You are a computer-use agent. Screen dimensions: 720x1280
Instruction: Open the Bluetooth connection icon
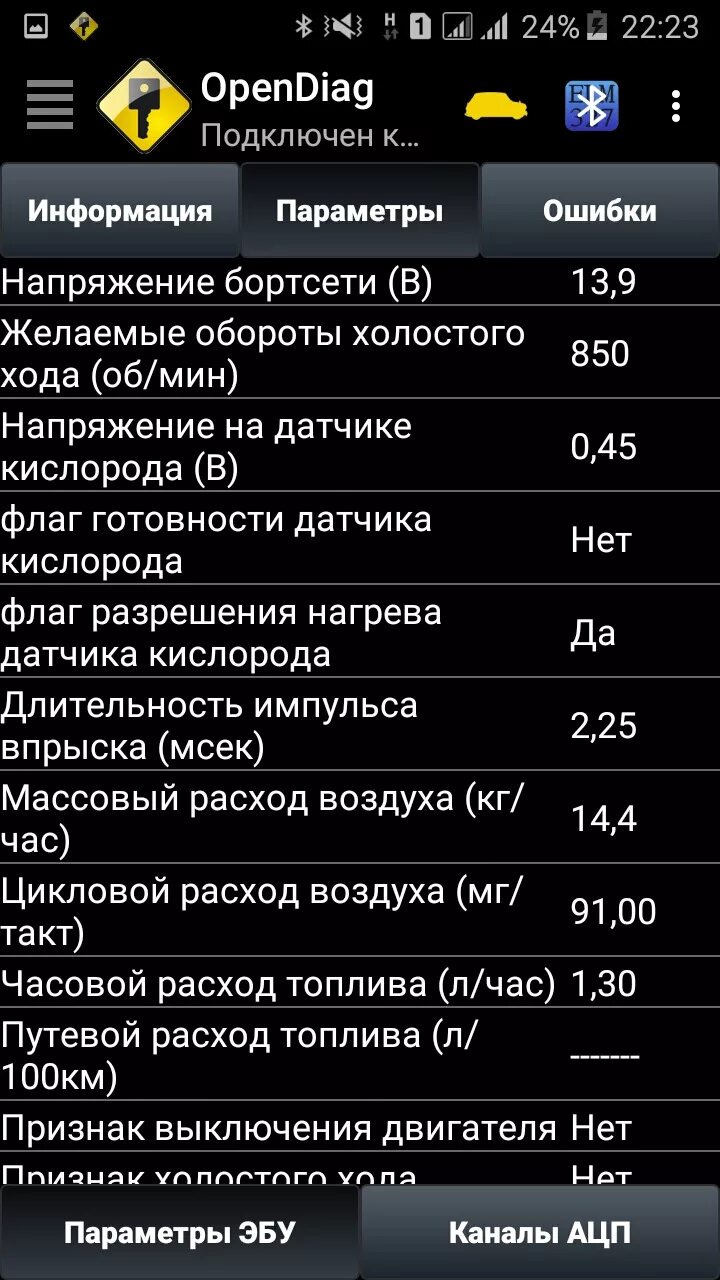tap(591, 106)
